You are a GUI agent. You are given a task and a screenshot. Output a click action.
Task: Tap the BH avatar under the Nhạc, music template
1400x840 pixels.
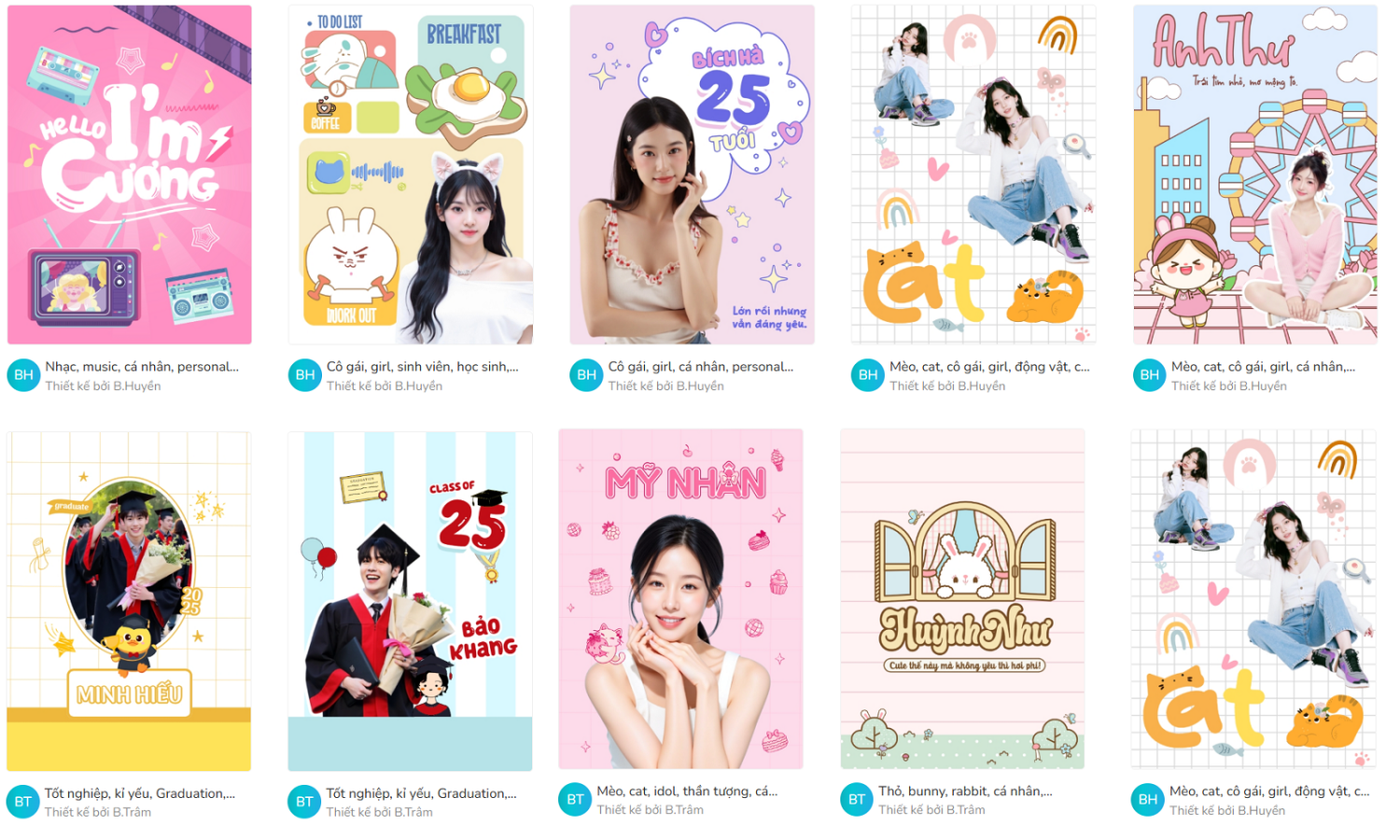click(23, 375)
